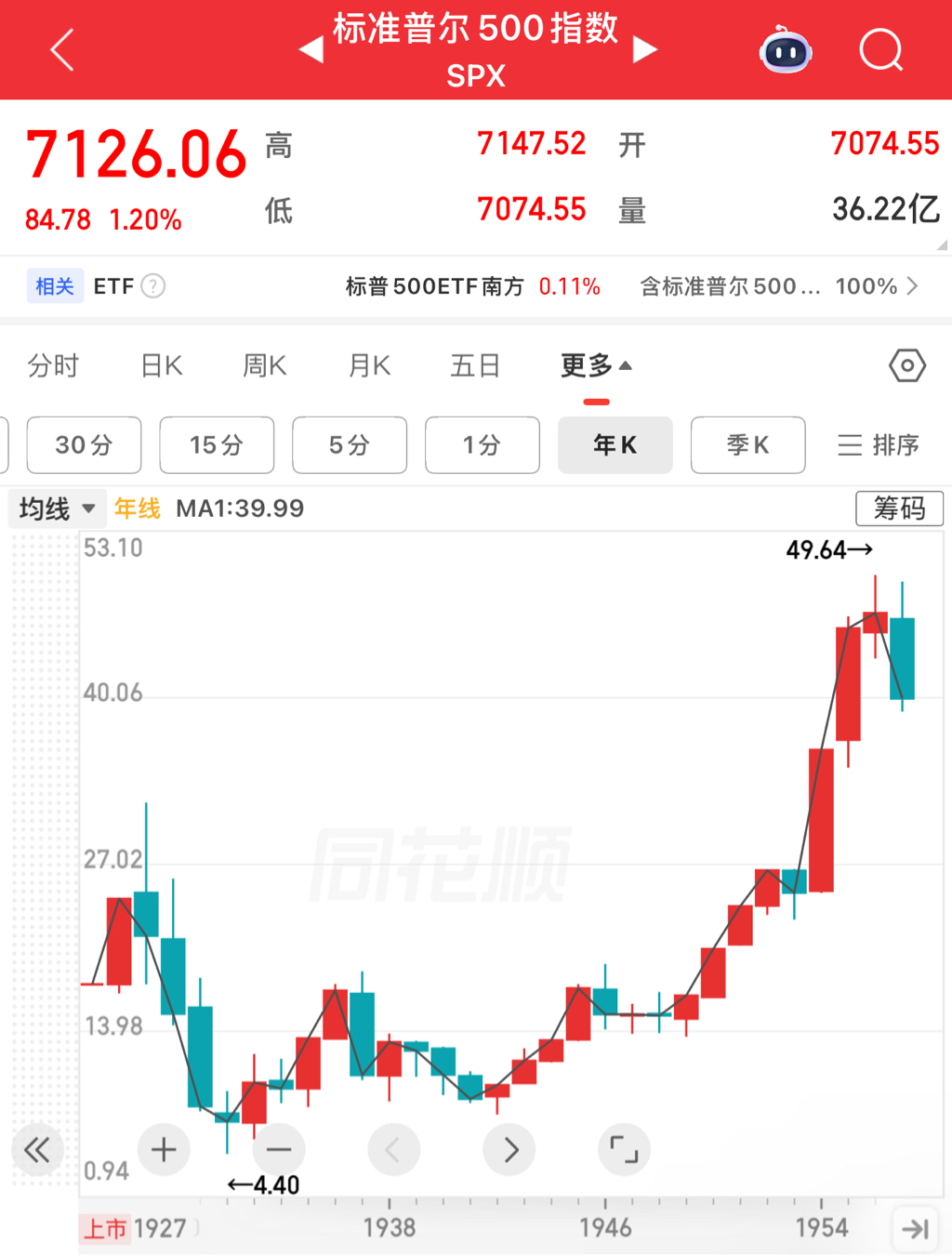Screen dimensions: 952x1255
Task: Switch to the 分时 chart tab
Action: 53,365
